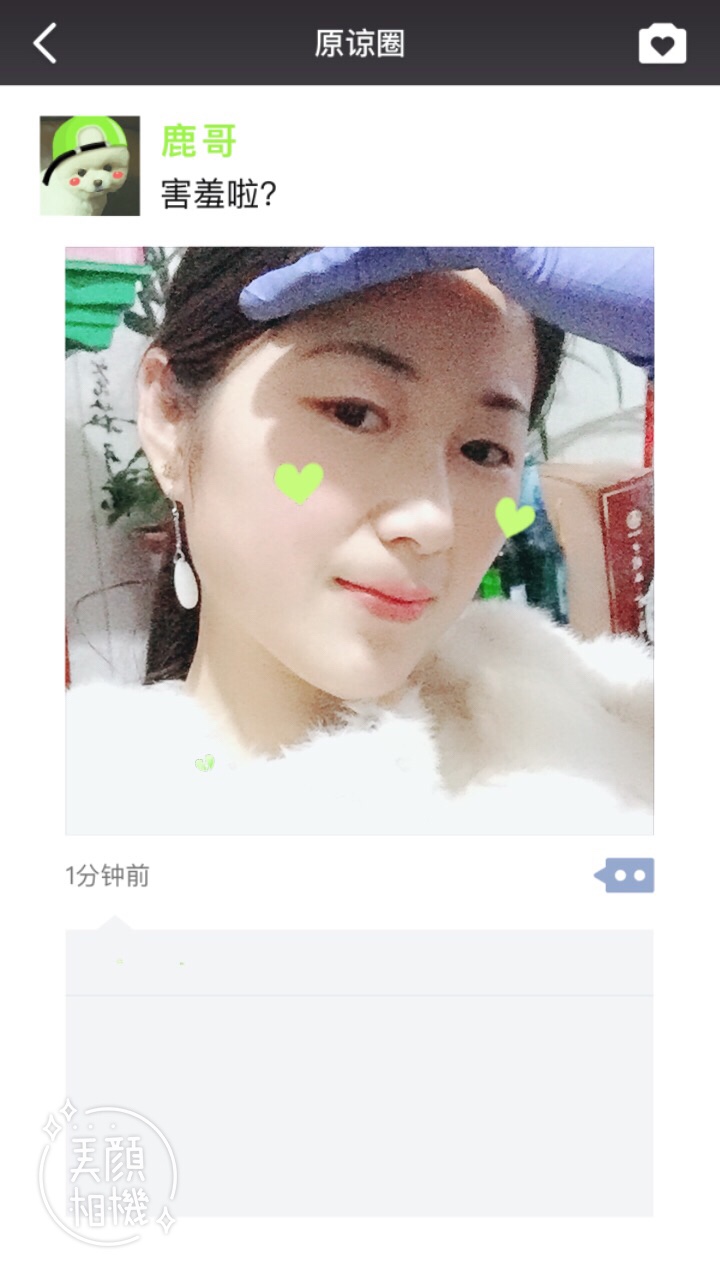Open the posted selfie photo full screen
This screenshot has width=720, height=1280.
coord(360,541)
